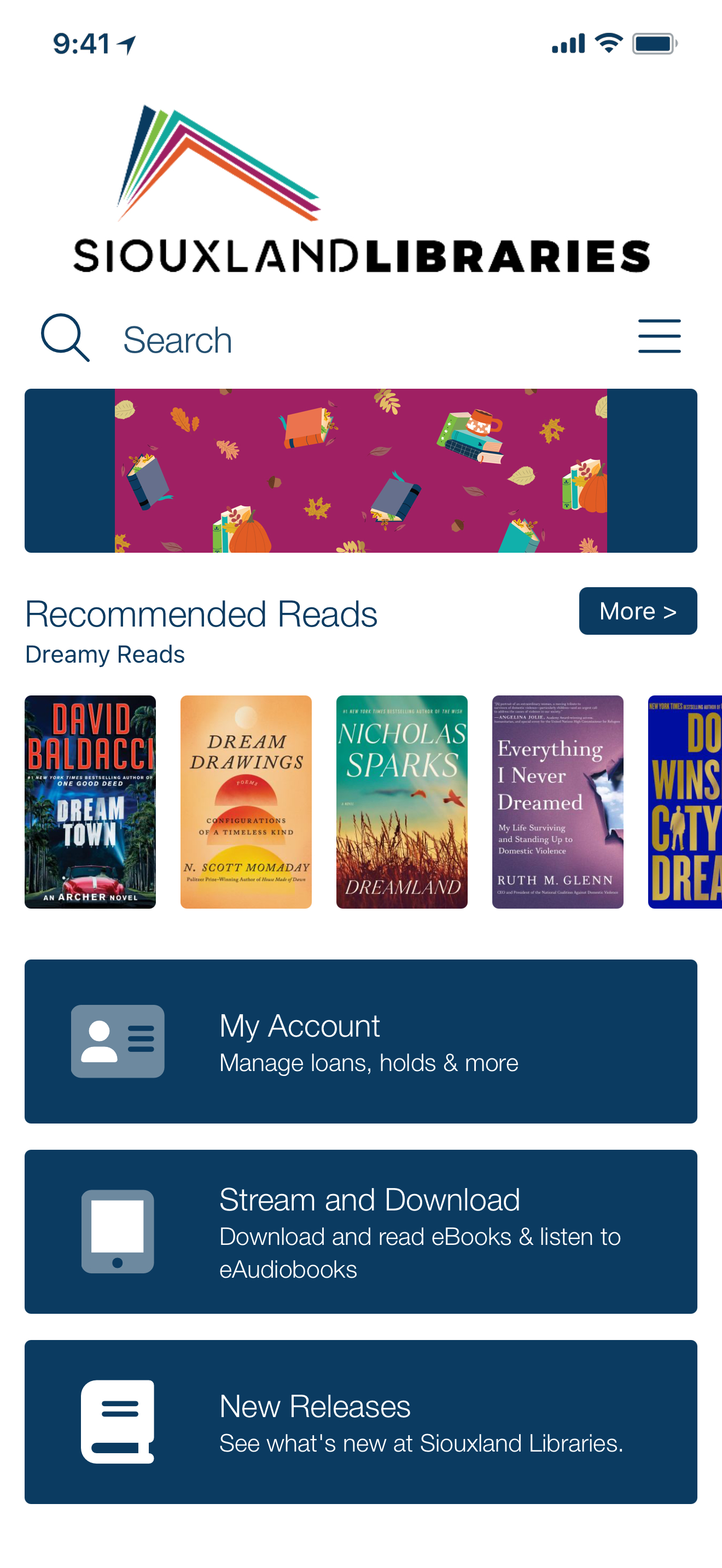Image resolution: width=722 pixels, height=1568 pixels.
Task: Open the hamburger navigation menu
Action: [659, 335]
